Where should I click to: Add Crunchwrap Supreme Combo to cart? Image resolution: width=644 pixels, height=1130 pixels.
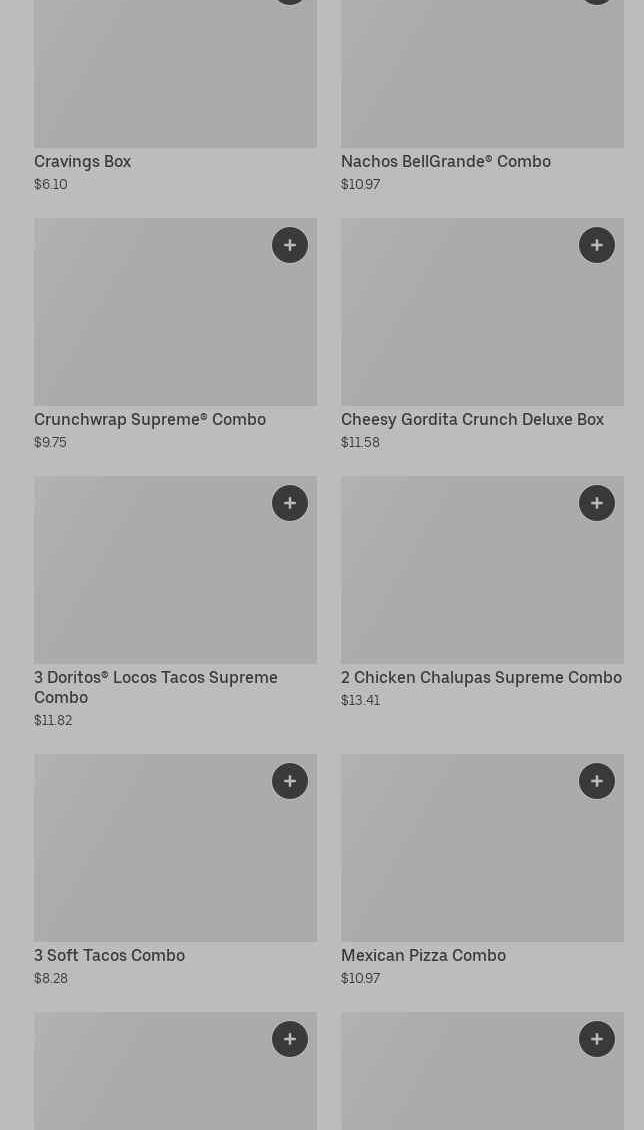coord(290,245)
